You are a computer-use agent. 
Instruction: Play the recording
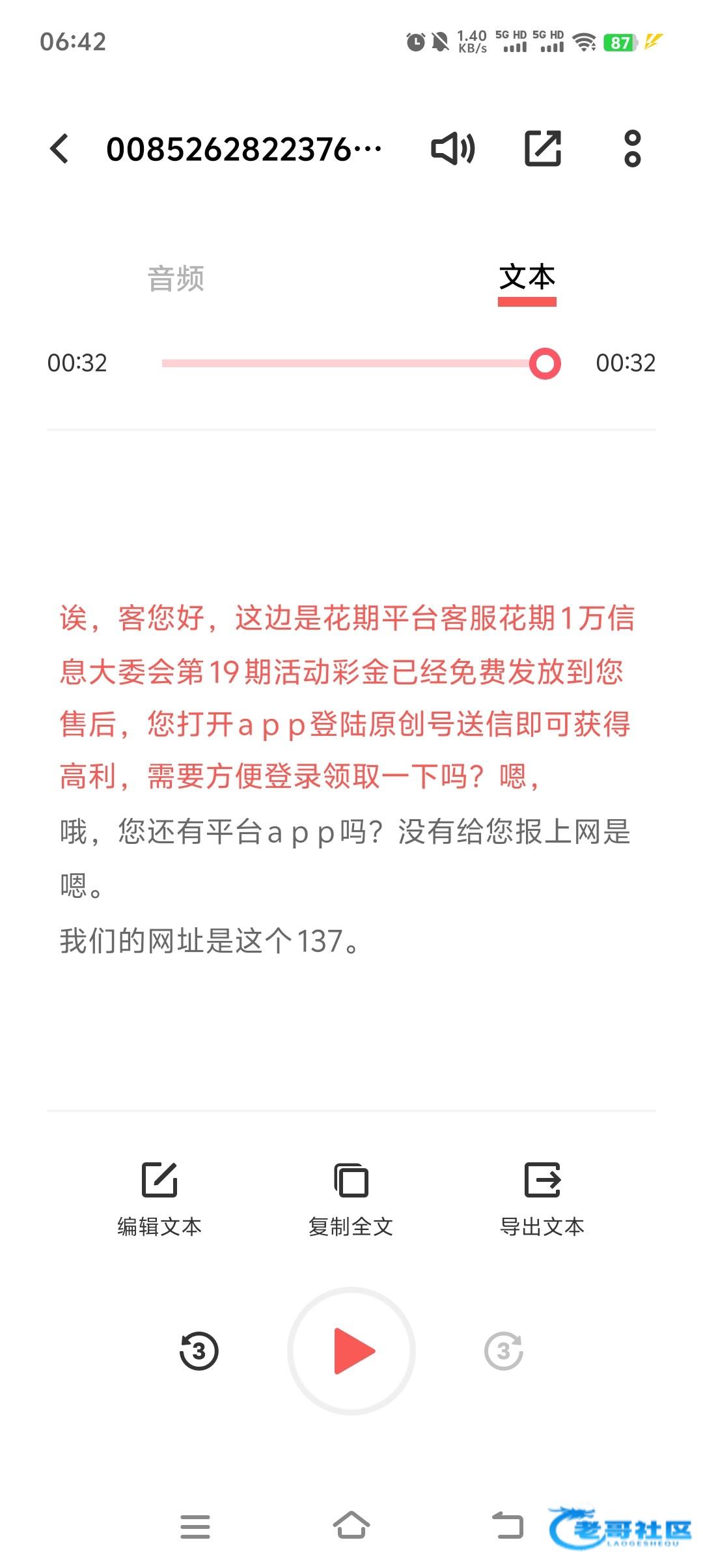[351, 1351]
